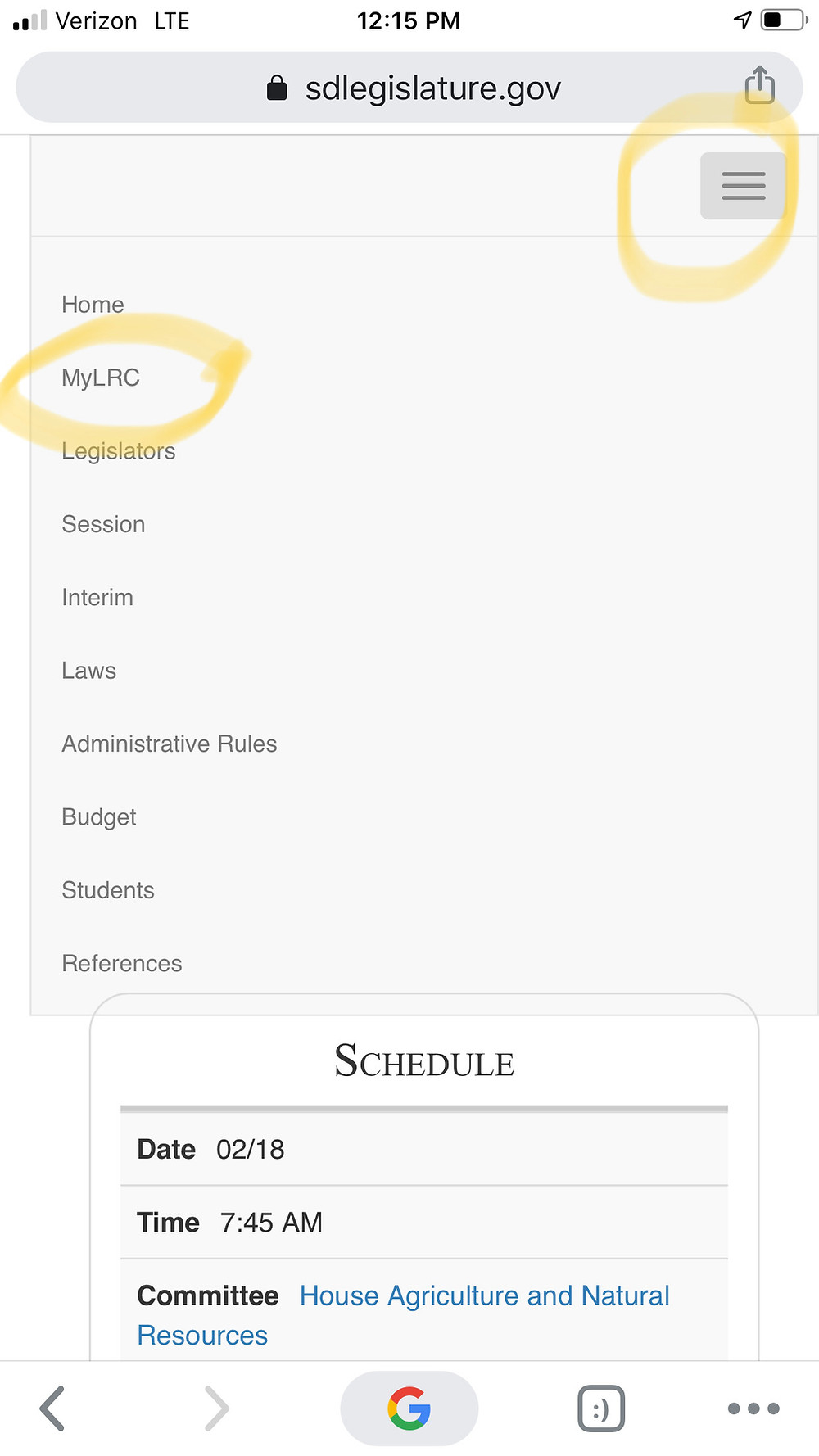Open Administrative Rules
The width and height of the screenshot is (819, 1456).
point(170,744)
